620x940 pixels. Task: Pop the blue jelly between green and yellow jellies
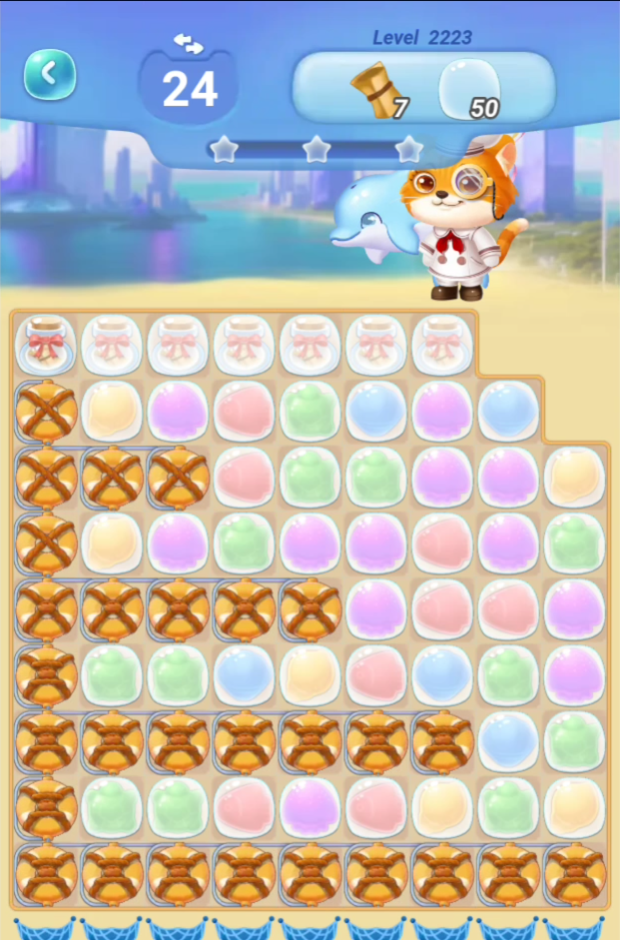coord(244,674)
